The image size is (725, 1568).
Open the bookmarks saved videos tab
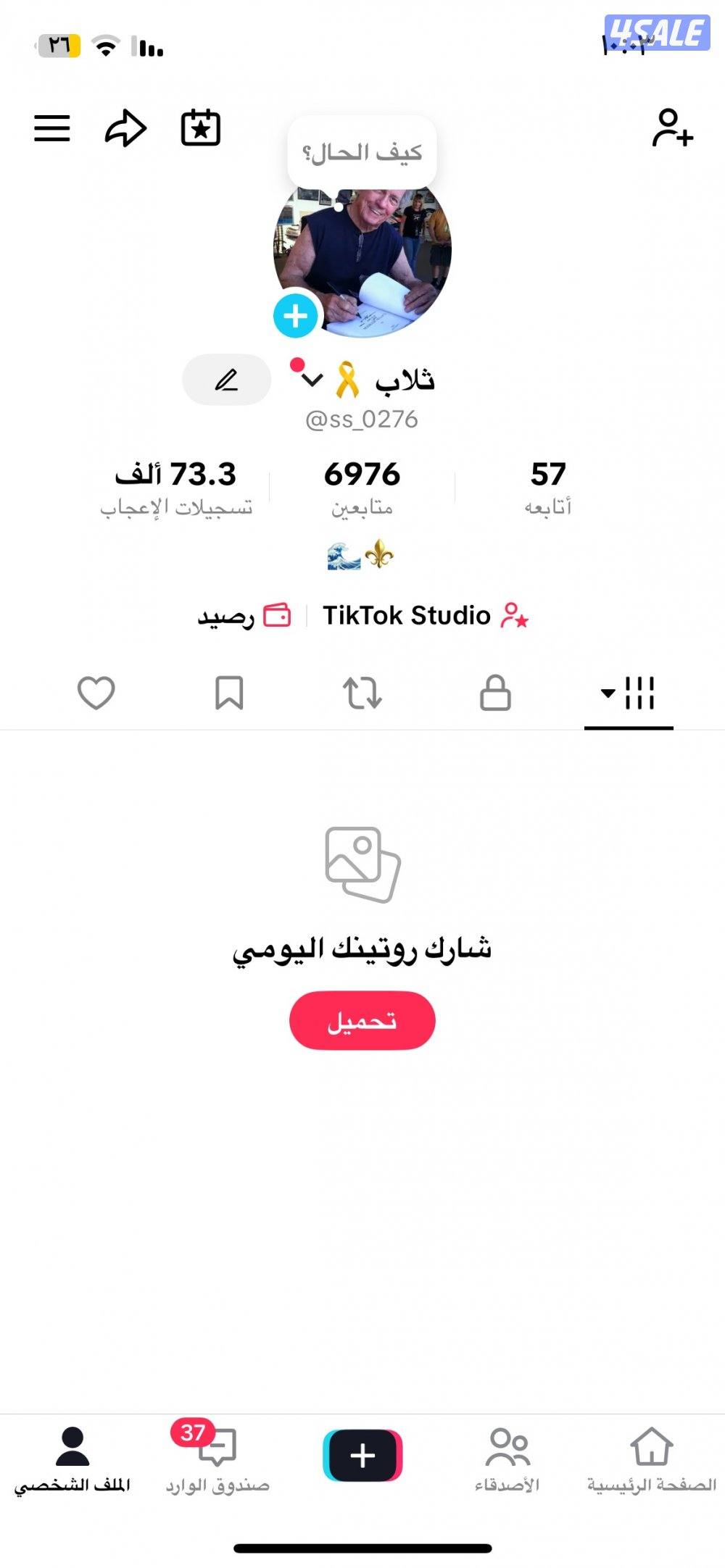tap(231, 693)
